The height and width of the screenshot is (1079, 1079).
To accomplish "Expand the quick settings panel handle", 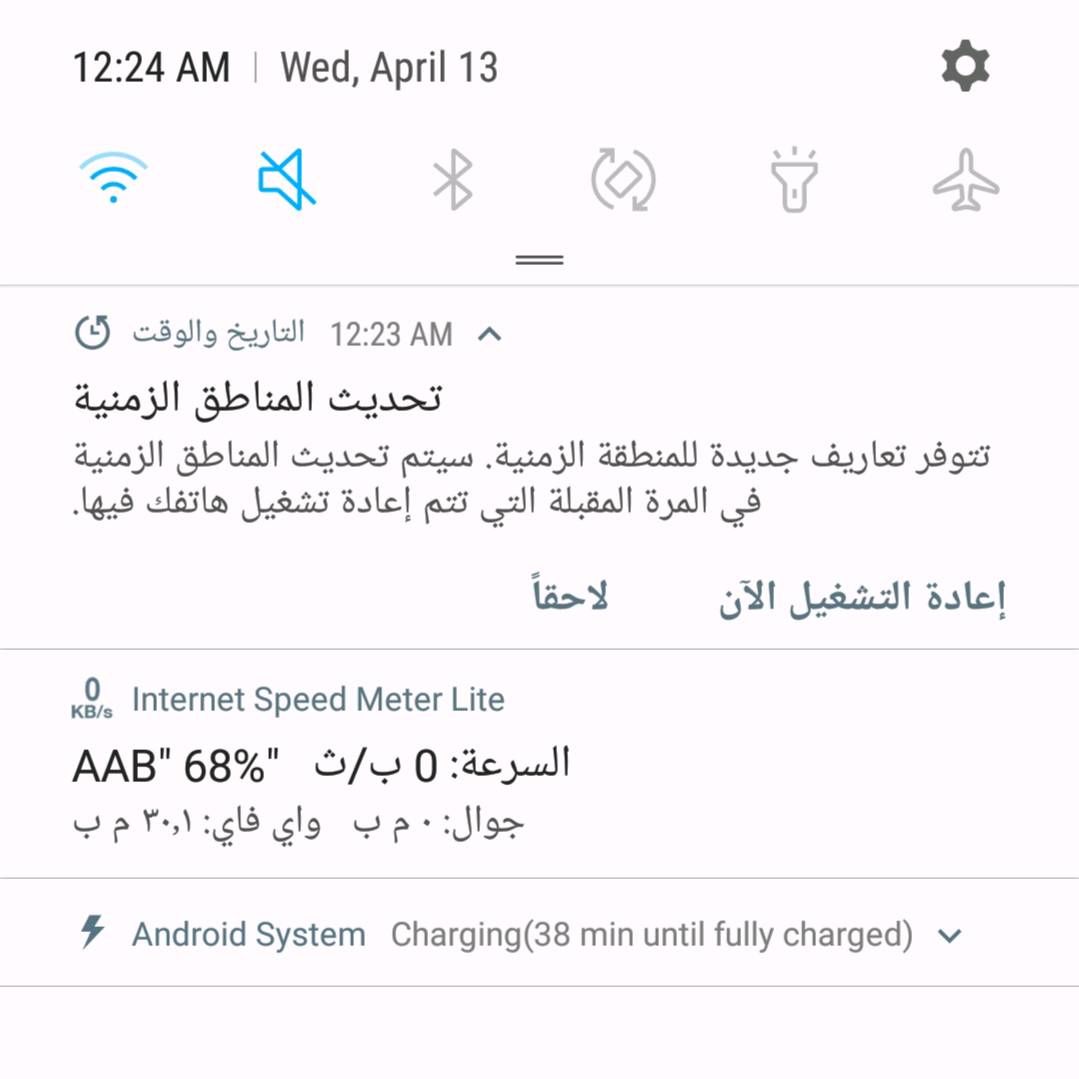I will click(539, 260).
